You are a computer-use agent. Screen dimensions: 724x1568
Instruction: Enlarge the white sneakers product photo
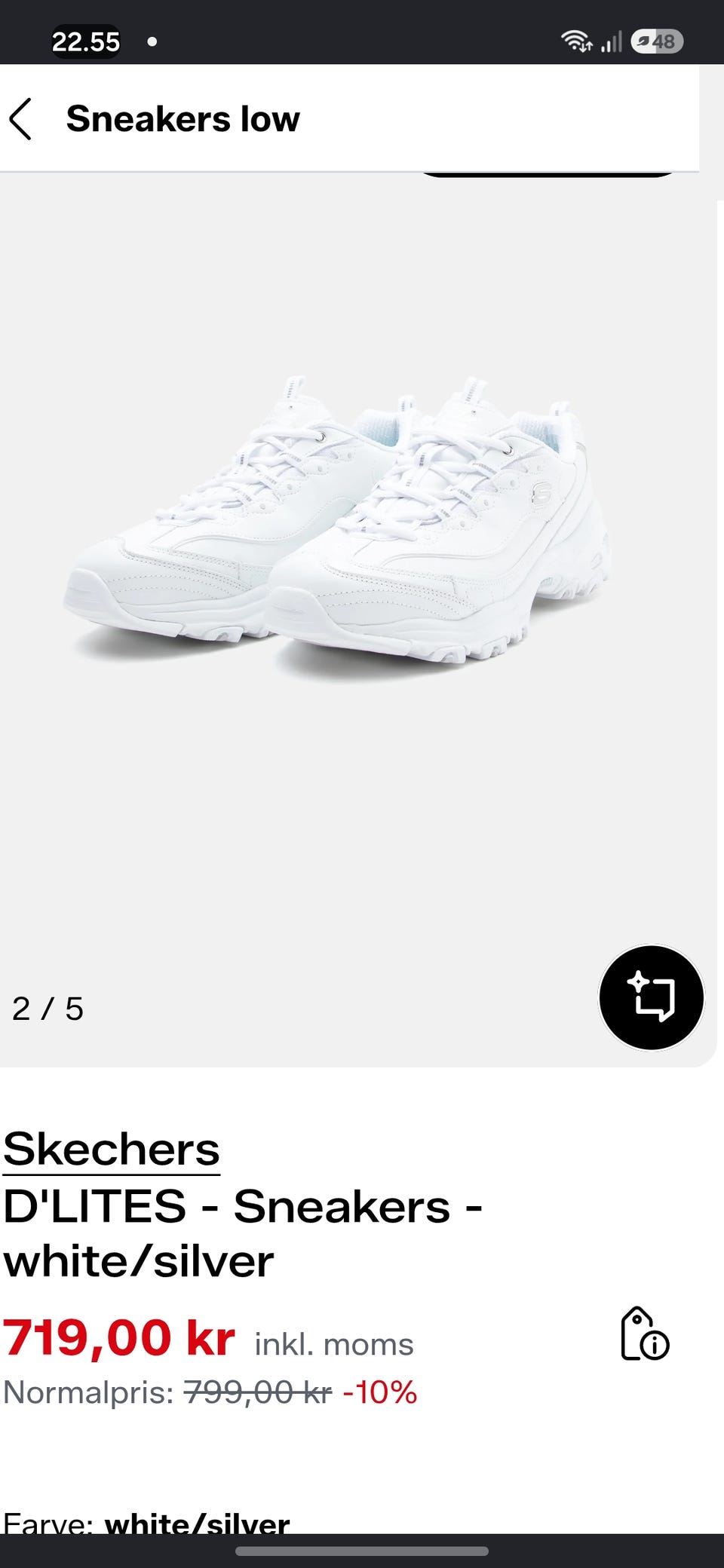click(338, 524)
